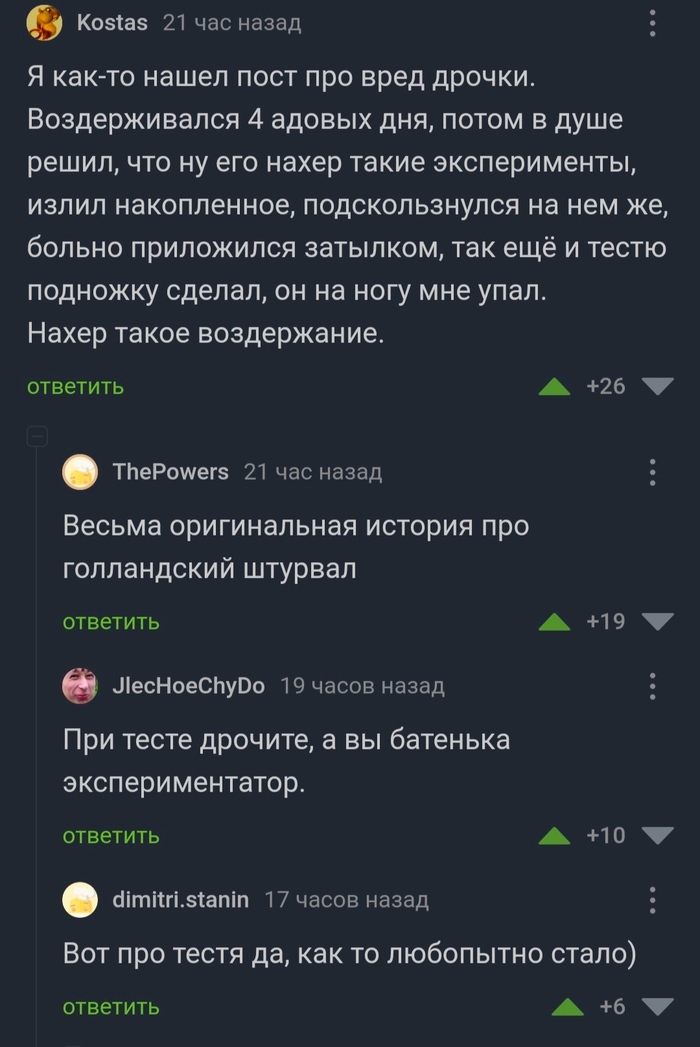The height and width of the screenshot is (1047, 700).
Task: Open ThePowers' profile
Action: pyautogui.click(x=170, y=472)
